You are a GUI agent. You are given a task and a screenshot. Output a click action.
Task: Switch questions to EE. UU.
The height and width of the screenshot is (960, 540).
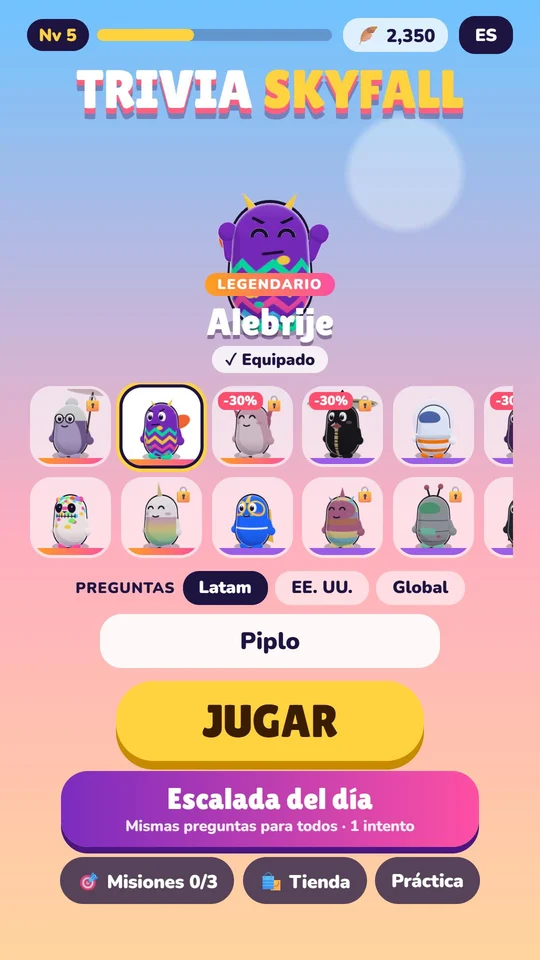point(322,588)
